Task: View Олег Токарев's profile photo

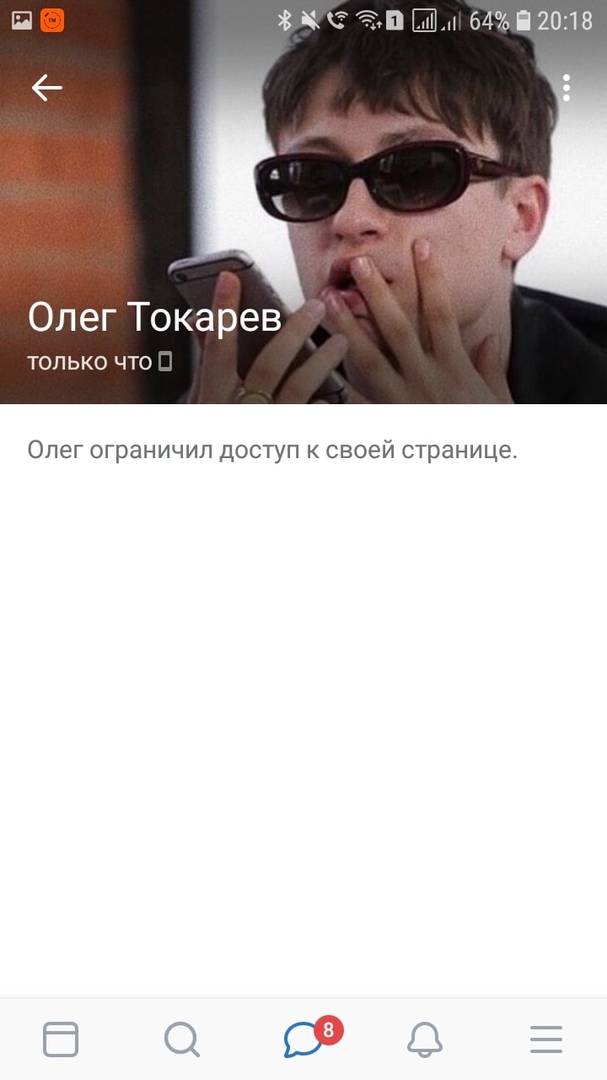Action: 400,200
